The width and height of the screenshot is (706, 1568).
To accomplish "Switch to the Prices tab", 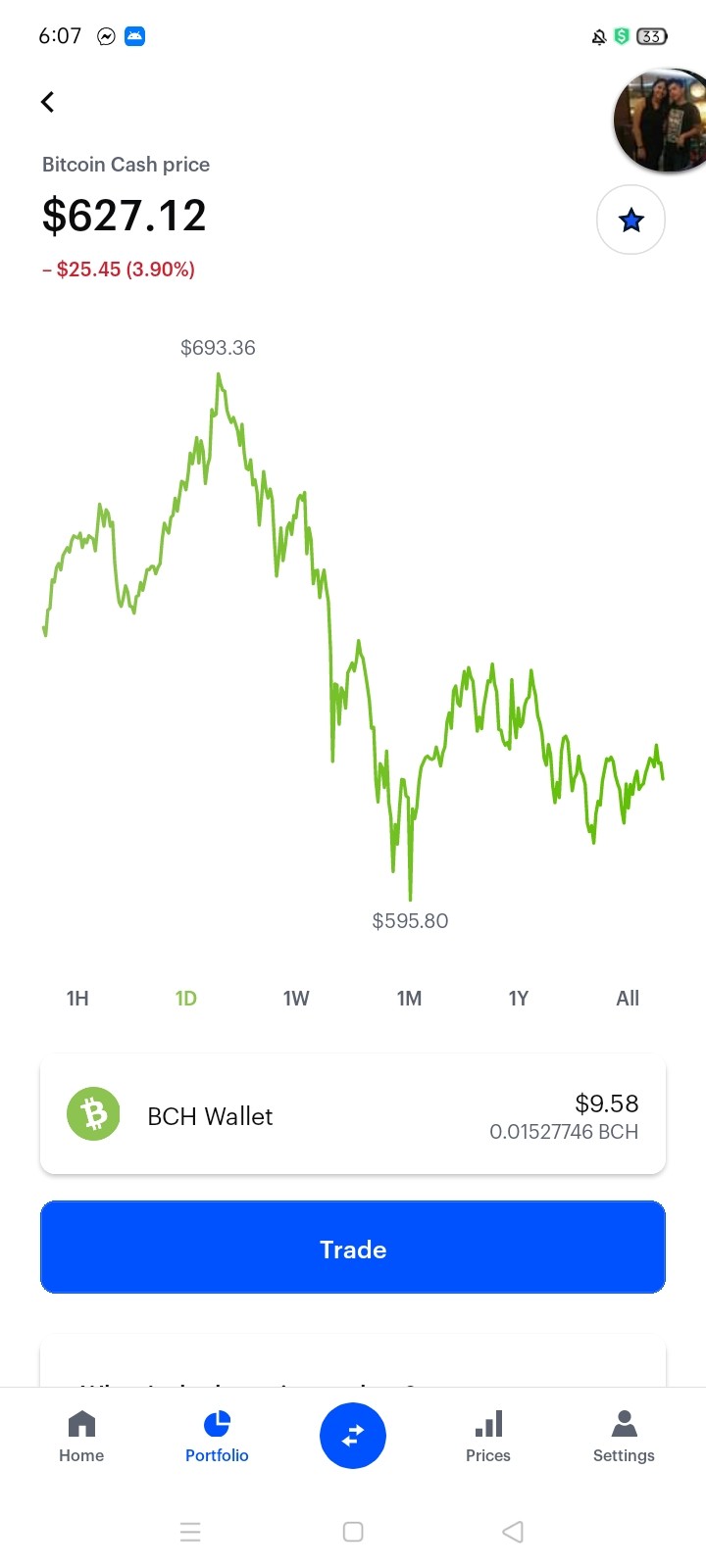I will [488, 1437].
